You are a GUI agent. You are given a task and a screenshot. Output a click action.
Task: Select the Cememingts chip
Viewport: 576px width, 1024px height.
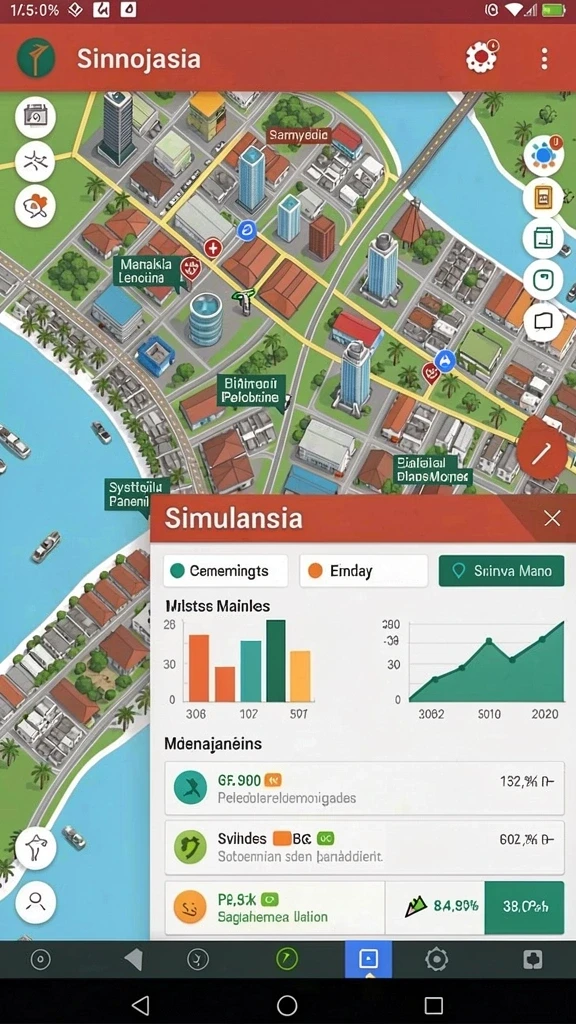point(225,571)
